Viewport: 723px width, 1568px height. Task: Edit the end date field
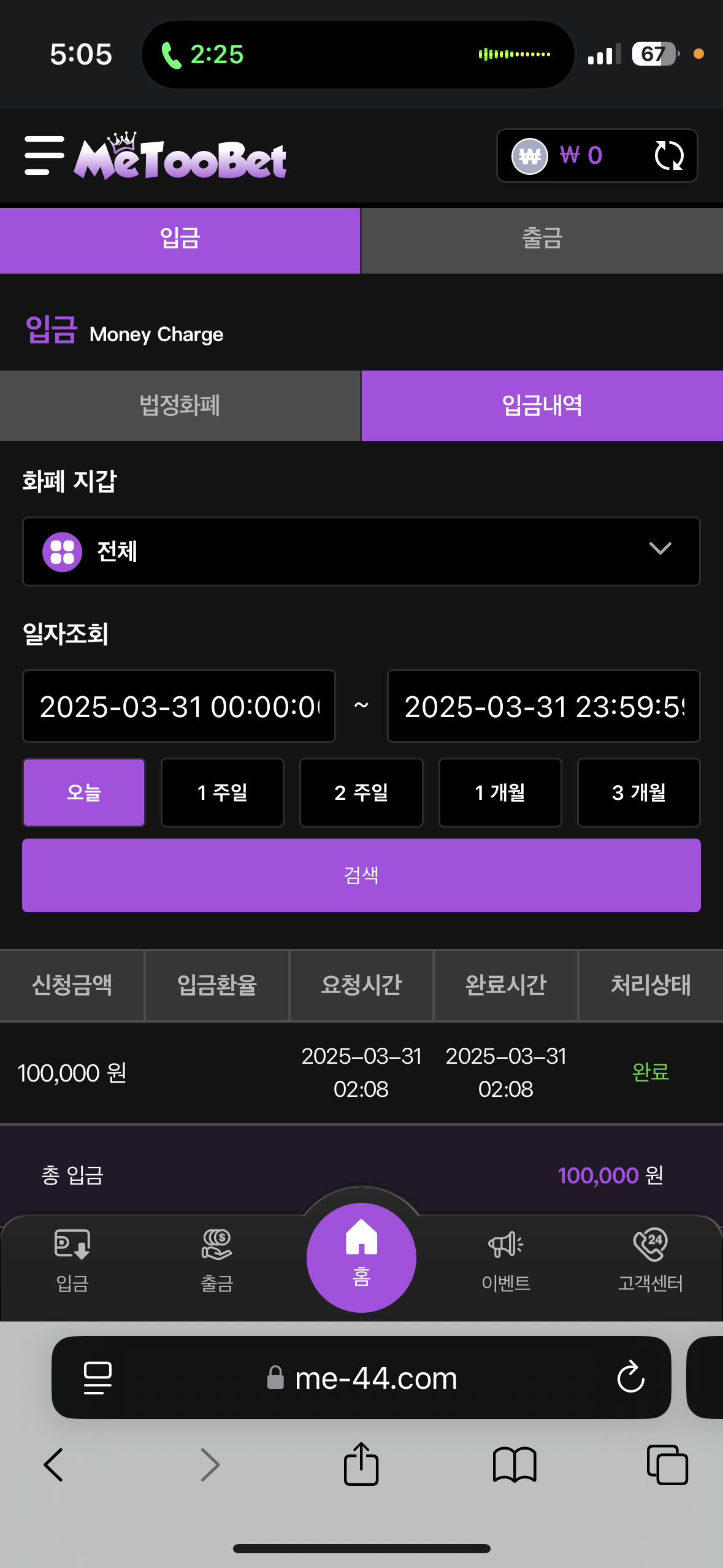(543, 706)
